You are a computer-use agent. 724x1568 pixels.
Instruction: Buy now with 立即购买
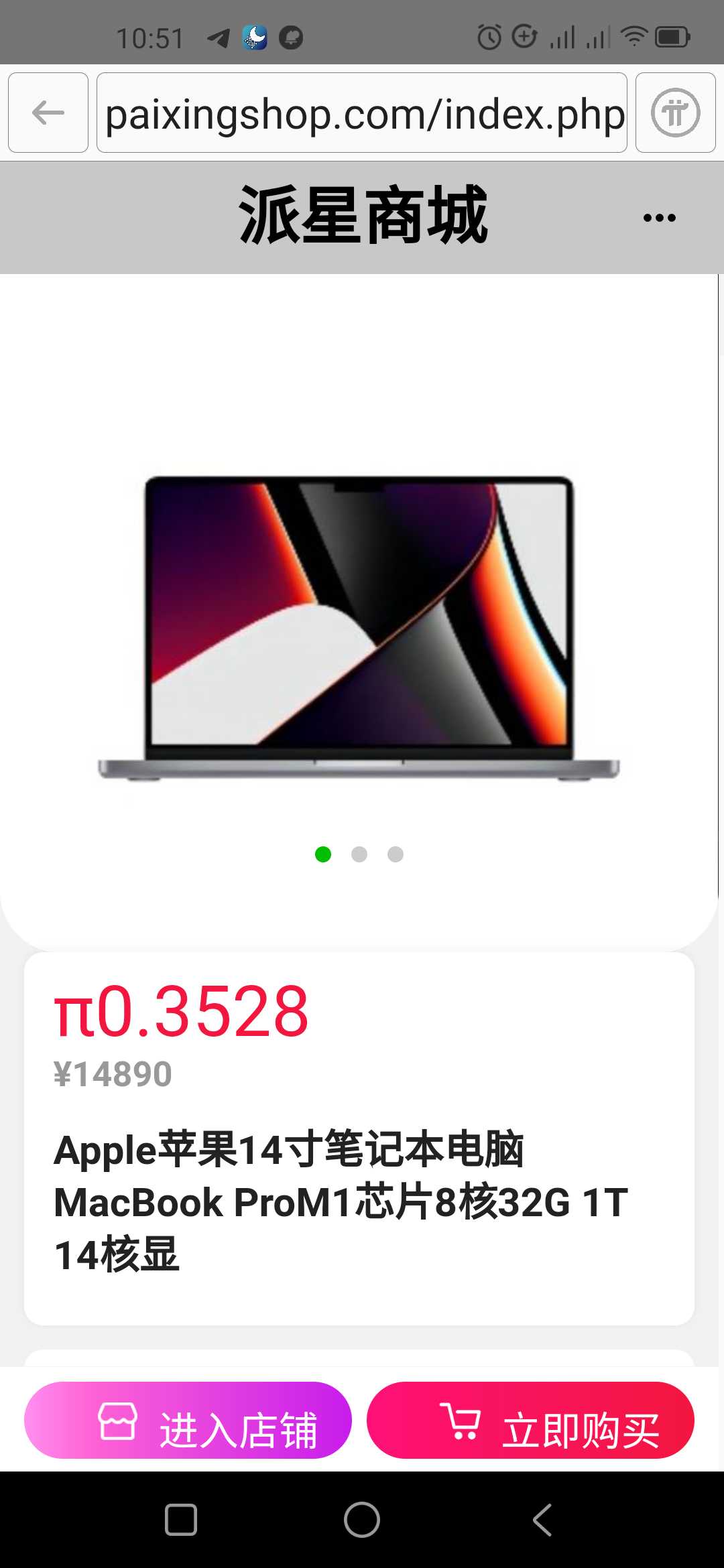coord(530,1421)
